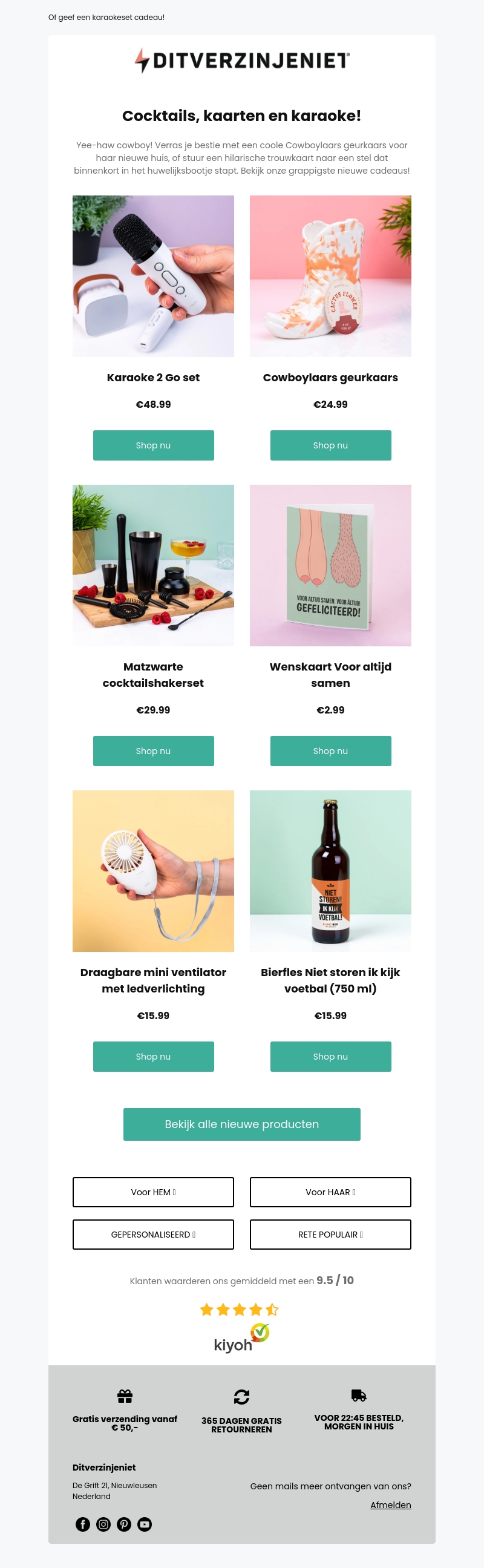View the mini ventilator product image
Viewport: 484px width, 1568px height.
click(x=153, y=870)
